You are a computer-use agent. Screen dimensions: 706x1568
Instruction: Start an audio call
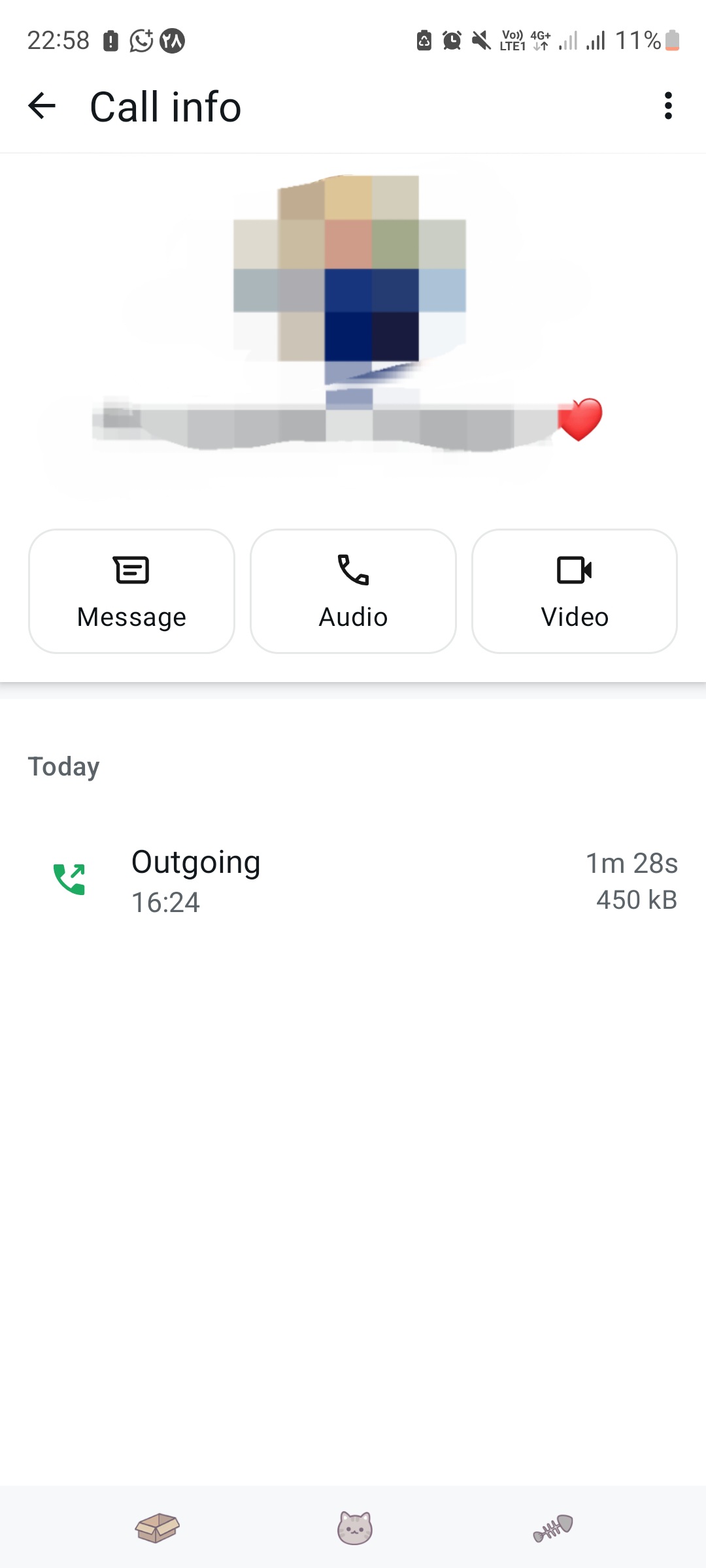click(353, 591)
